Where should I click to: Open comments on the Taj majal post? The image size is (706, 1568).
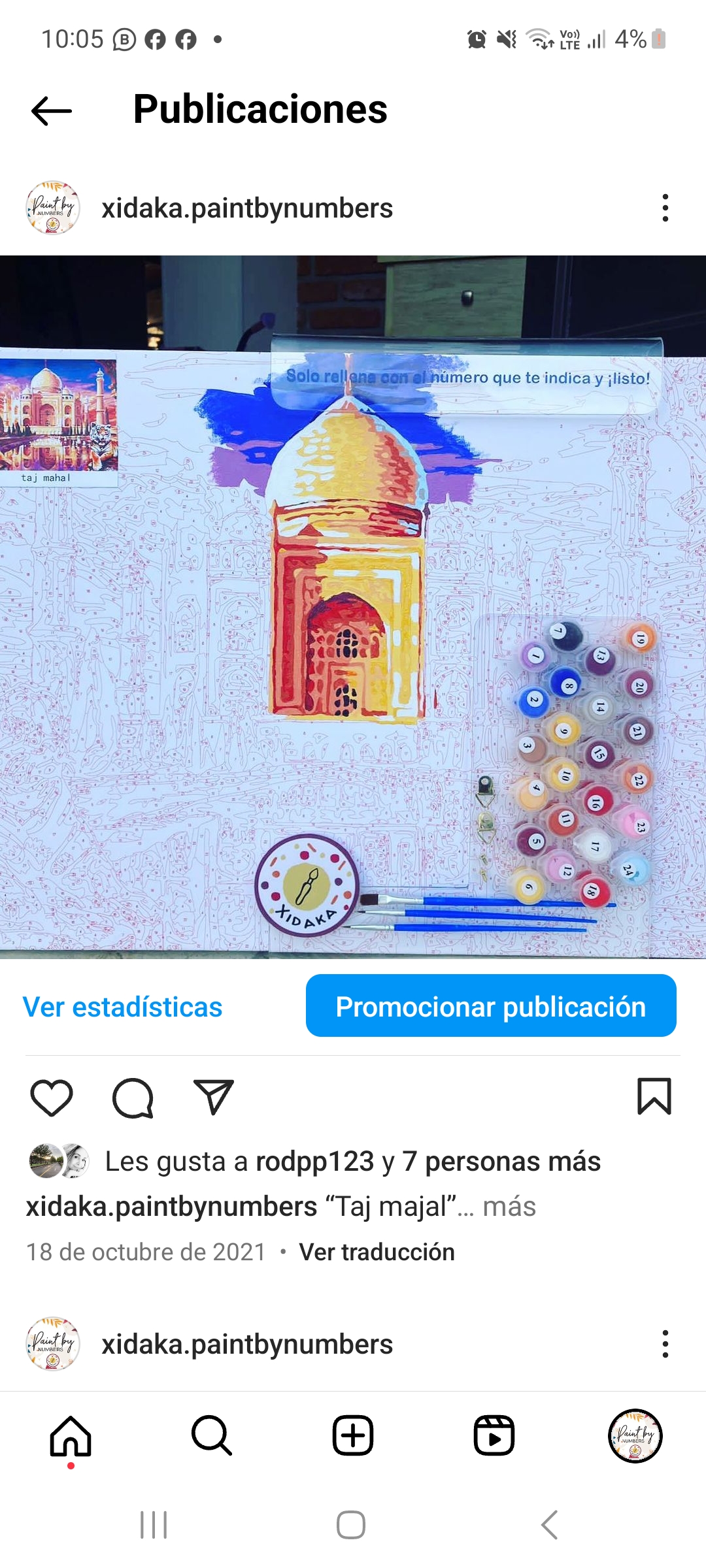[x=133, y=1098]
